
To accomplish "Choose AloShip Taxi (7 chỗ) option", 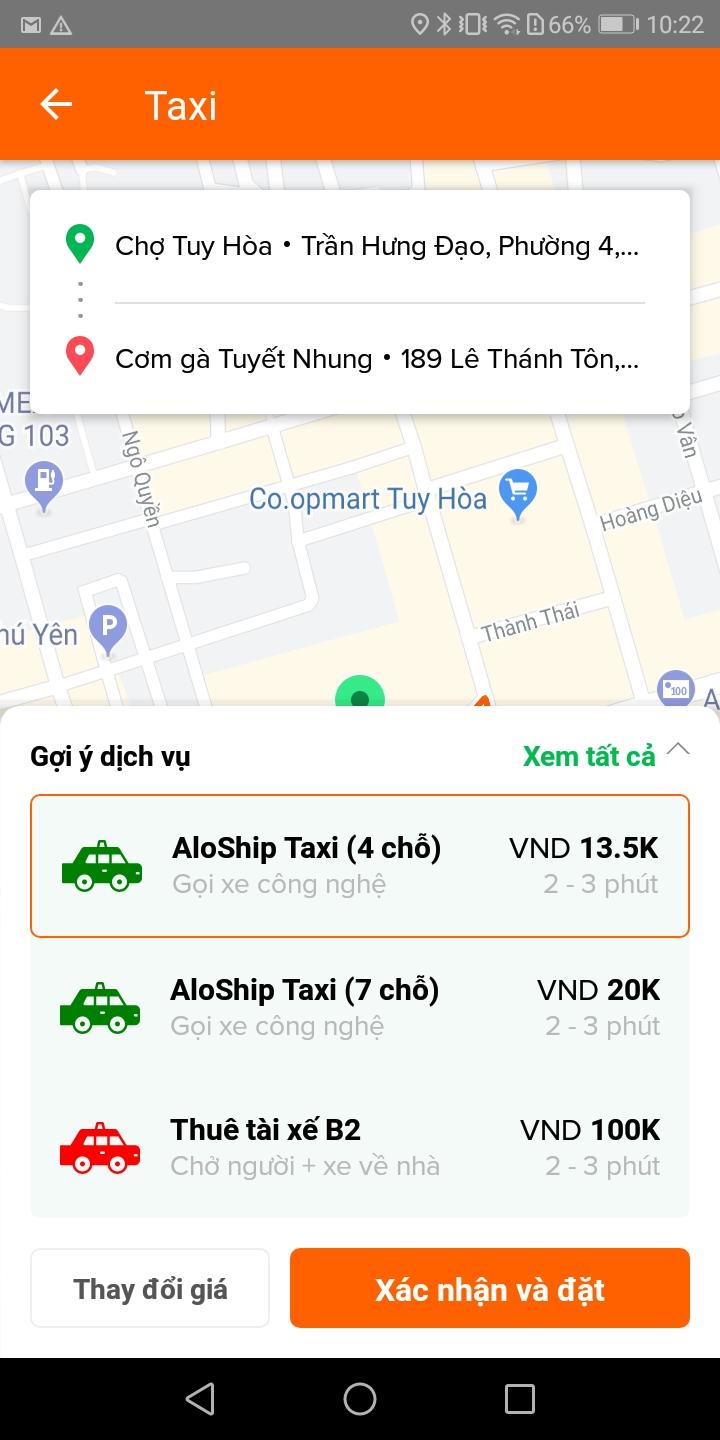I will pos(360,1007).
